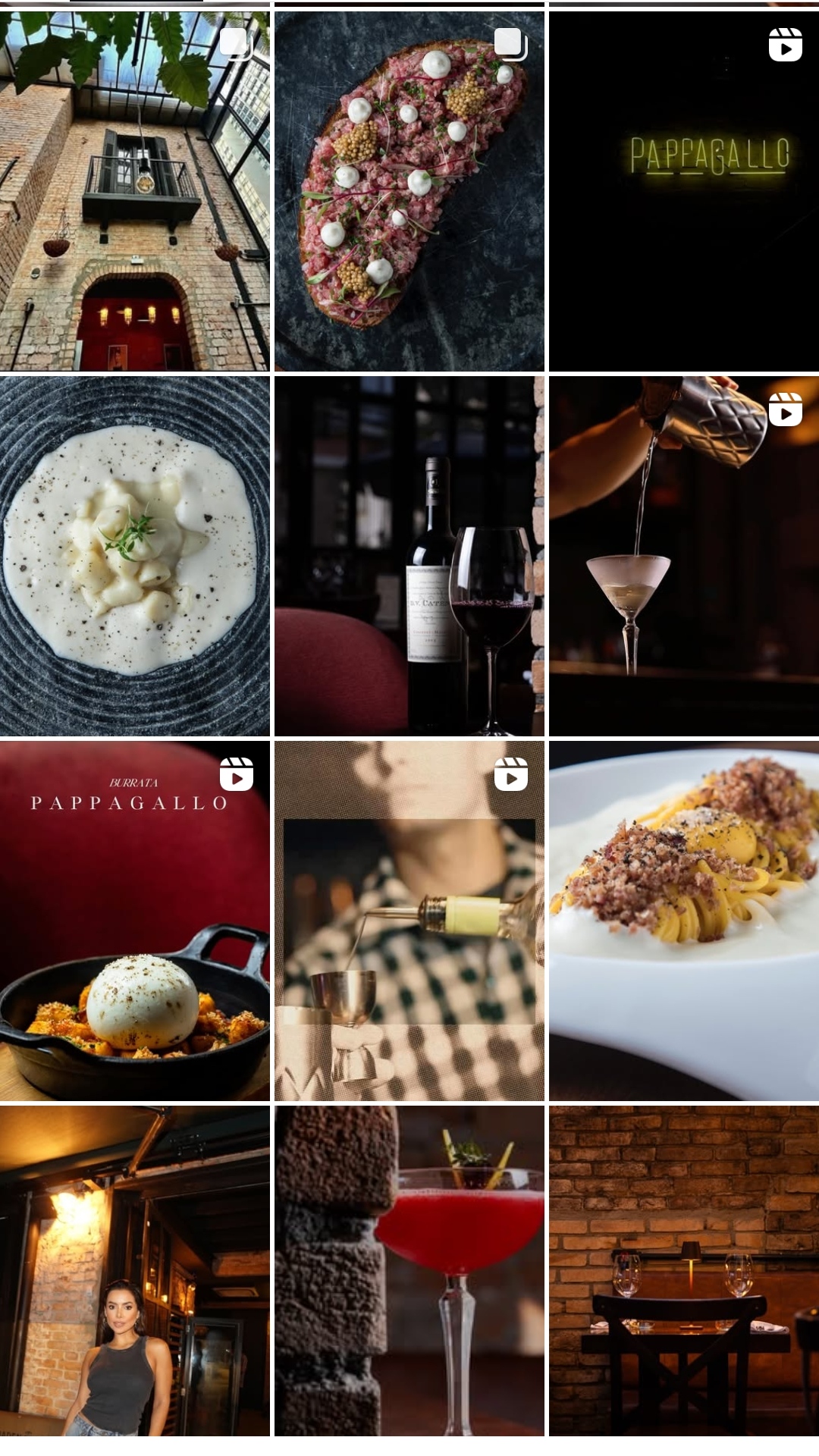Play the Burrata Pappagallo reel
819x1456 pixels.
(134, 920)
